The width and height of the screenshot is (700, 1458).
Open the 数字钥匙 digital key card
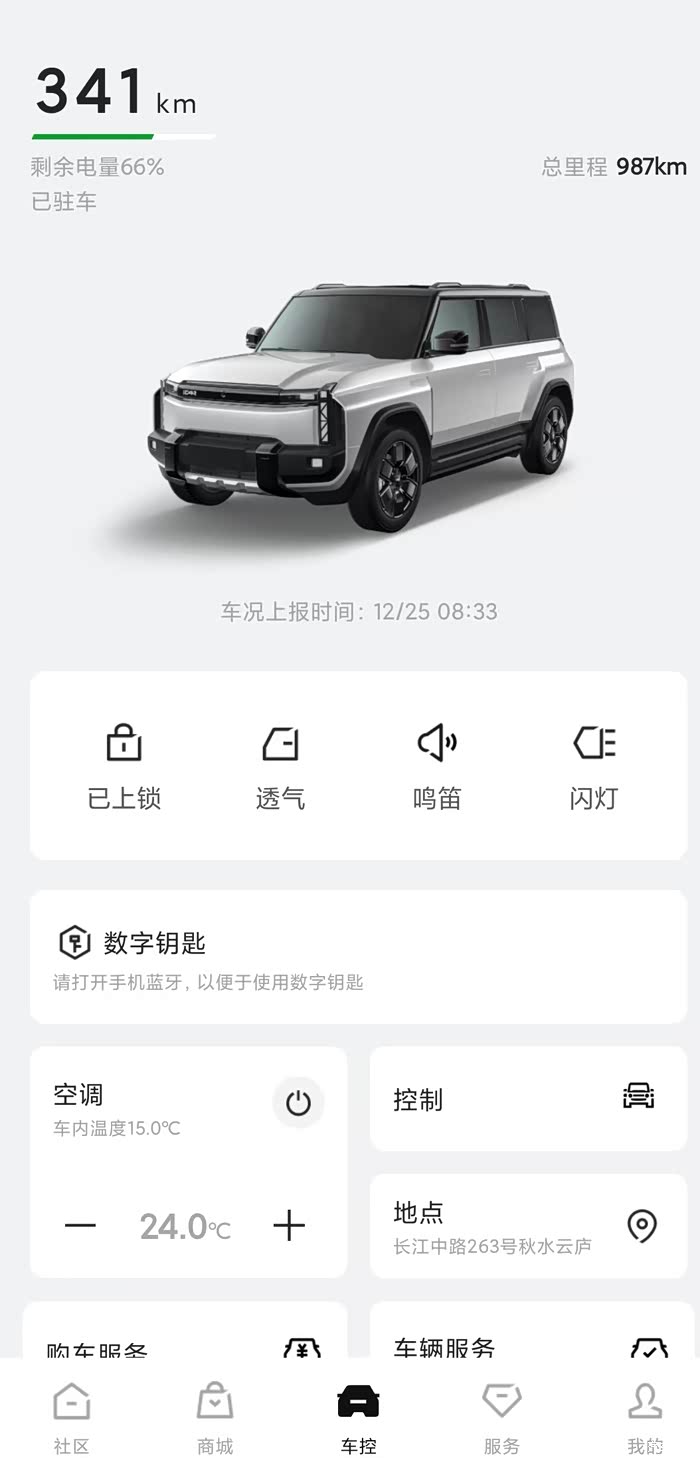click(x=358, y=957)
